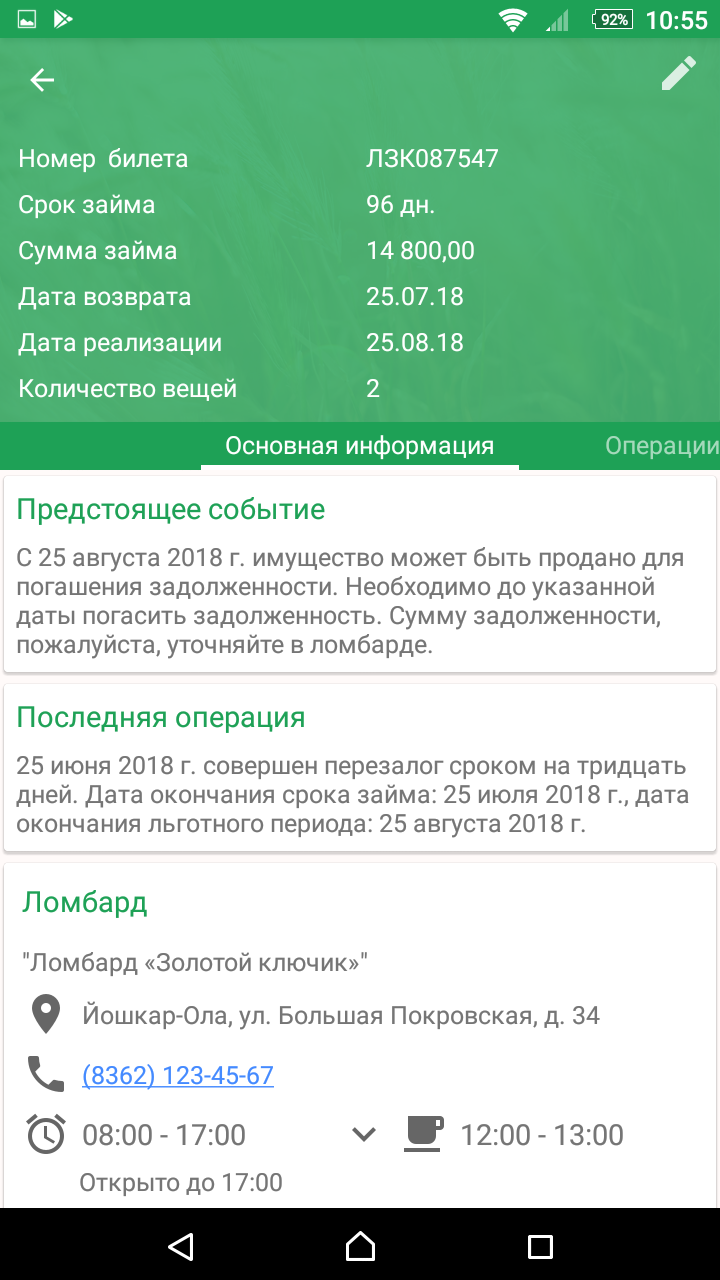Switch to the Операции tab
720x1280 pixels.
coord(662,446)
